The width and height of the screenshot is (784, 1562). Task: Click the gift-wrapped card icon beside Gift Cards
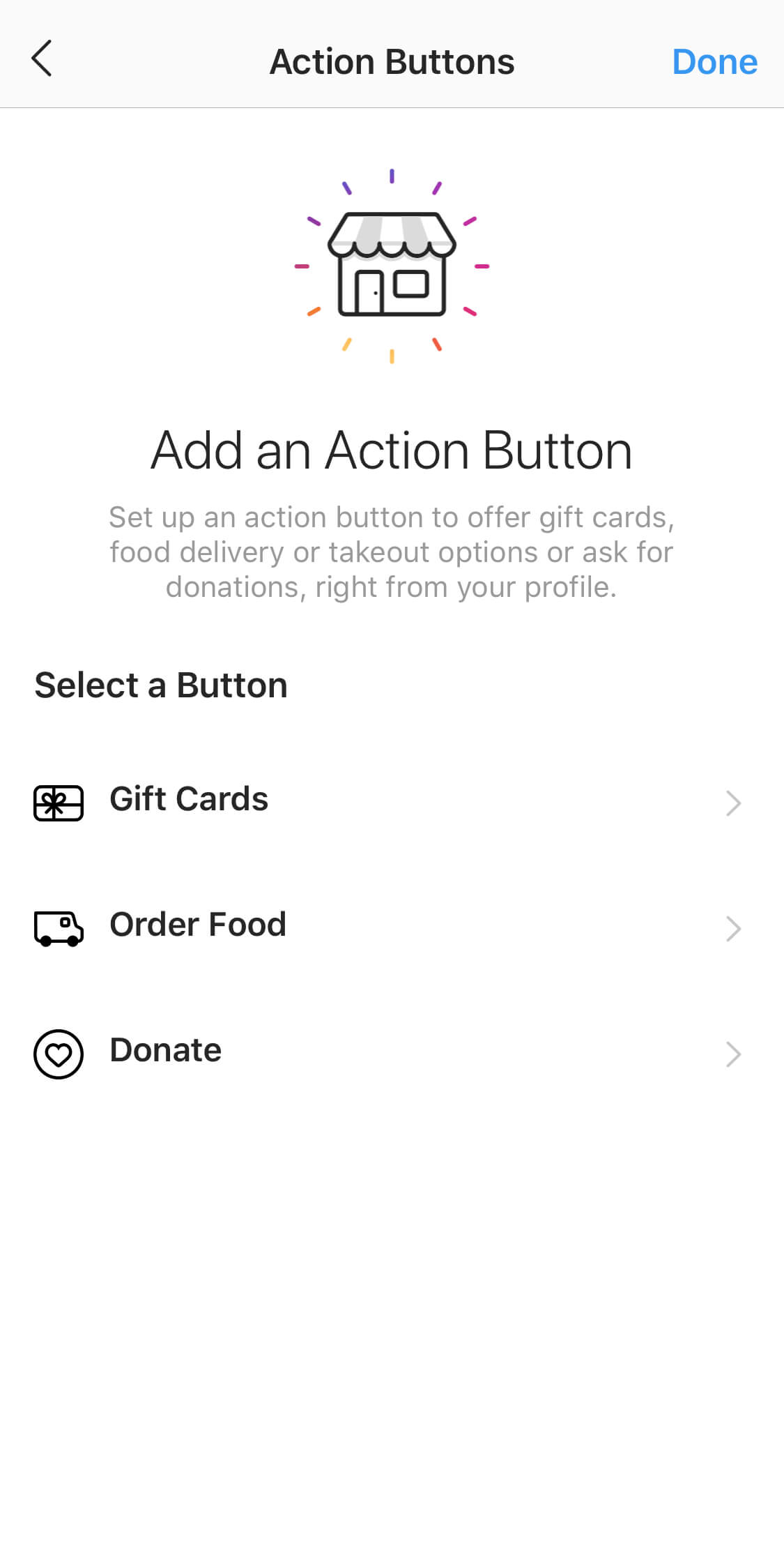tap(57, 802)
